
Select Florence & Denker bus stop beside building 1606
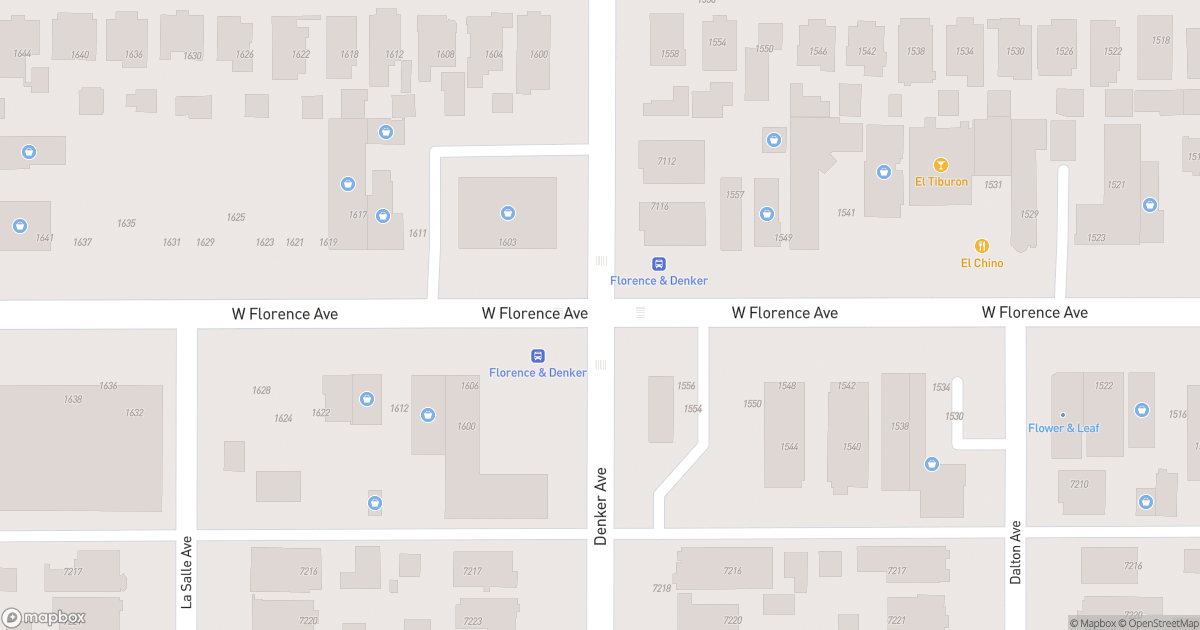click(x=538, y=356)
